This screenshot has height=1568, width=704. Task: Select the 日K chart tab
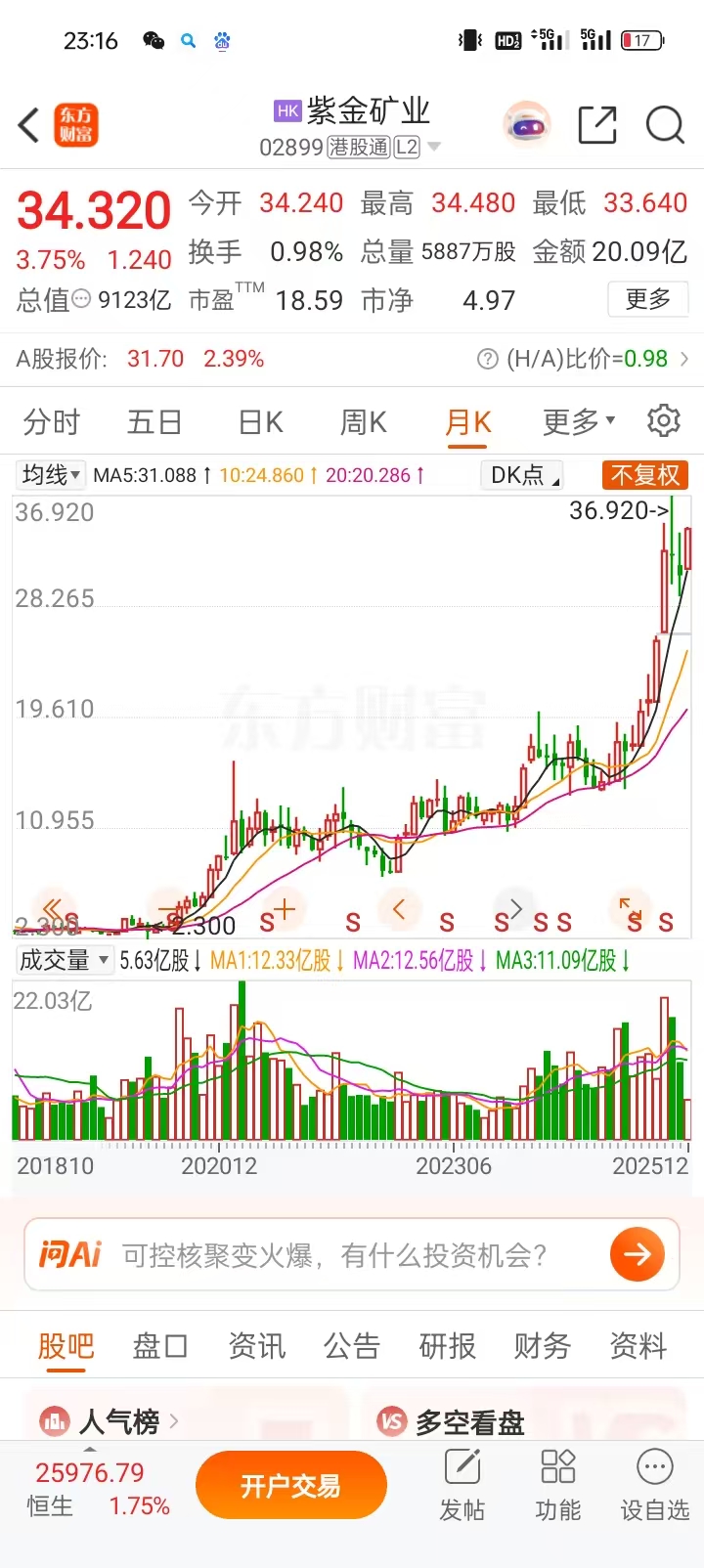pos(261,422)
